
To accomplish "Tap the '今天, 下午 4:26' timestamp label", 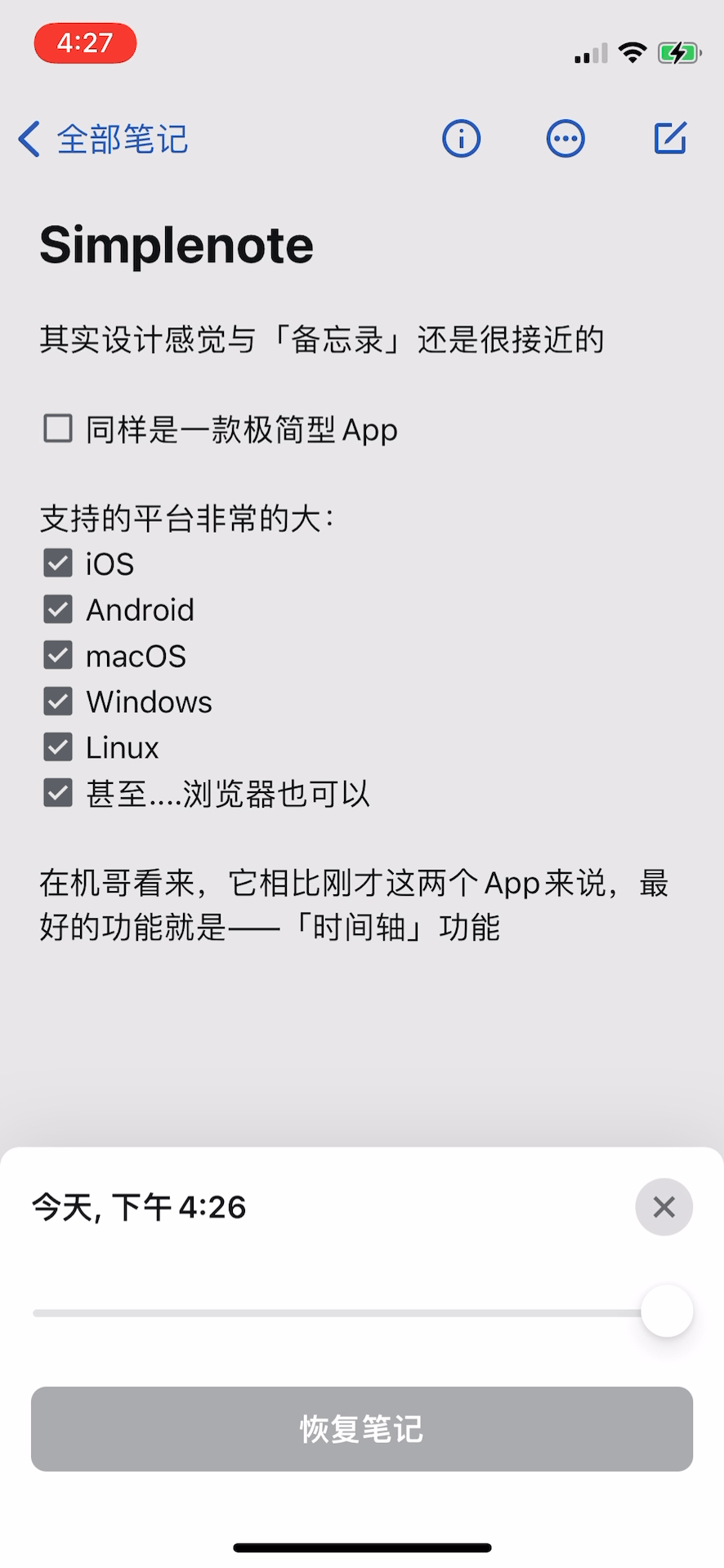I will [139, 1206].
